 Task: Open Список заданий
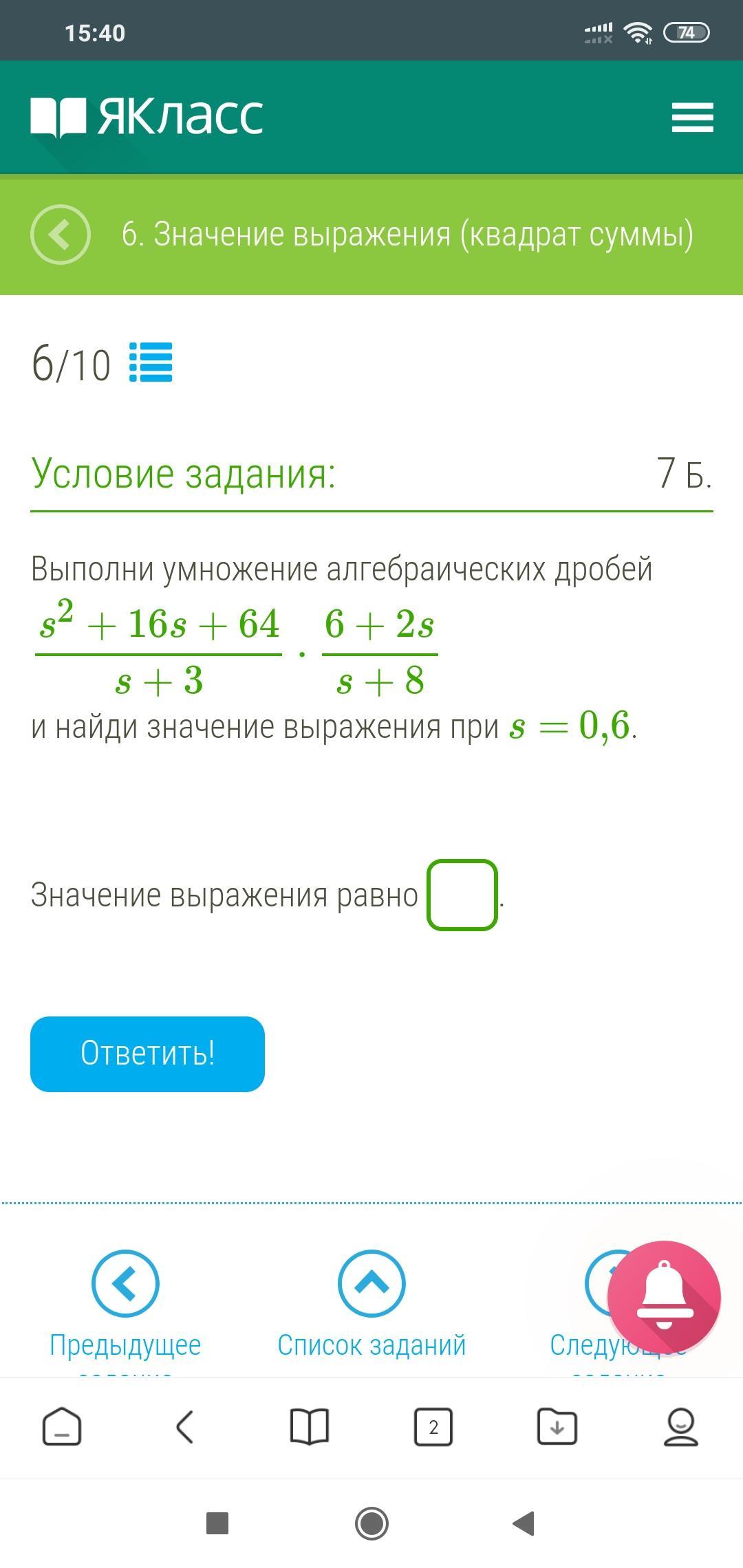pos(371,1305)
